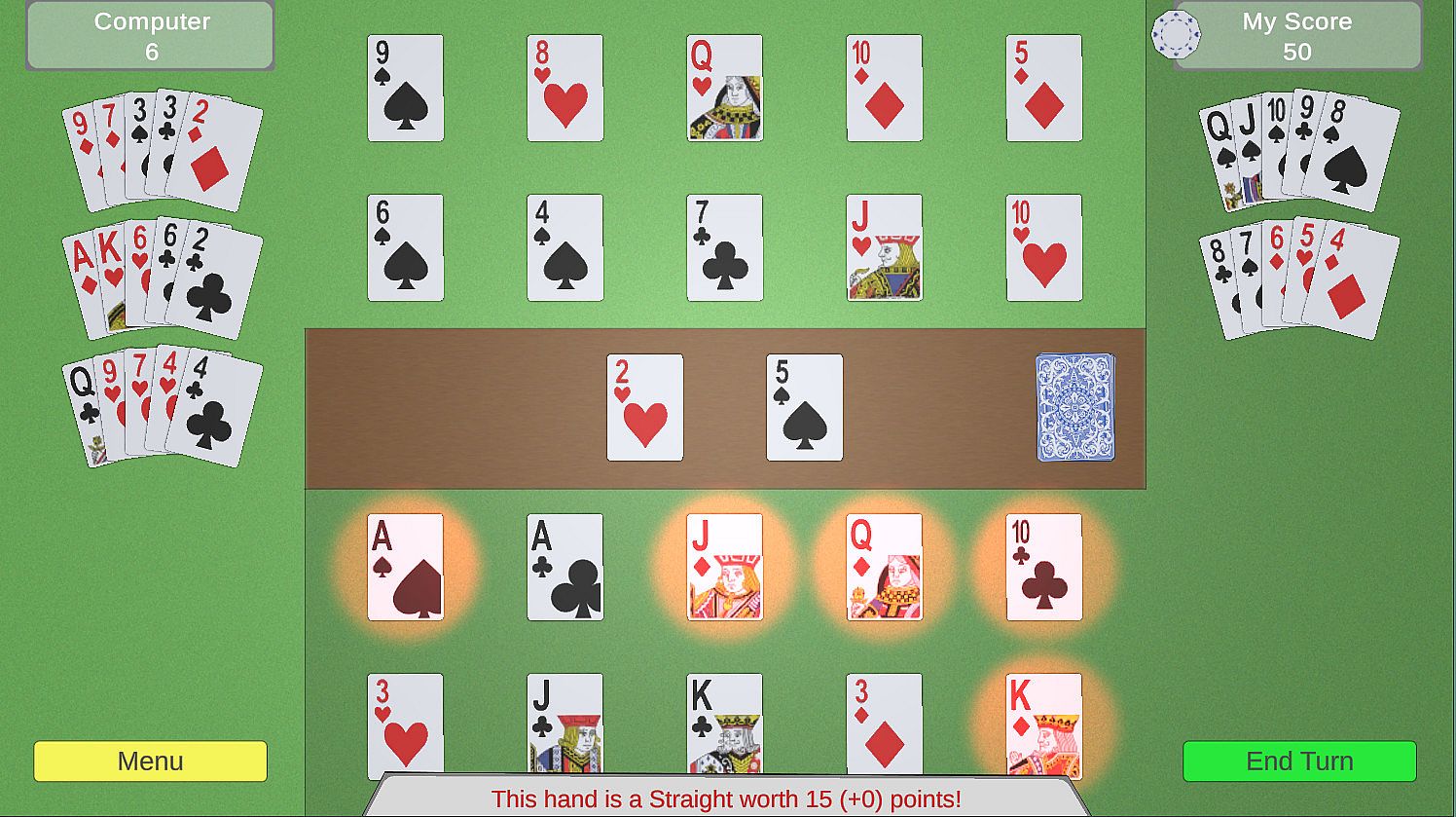This screenshot has height=817, width=1456.
Task: Tap the End Turn button
Action: tap(1299, 761)
